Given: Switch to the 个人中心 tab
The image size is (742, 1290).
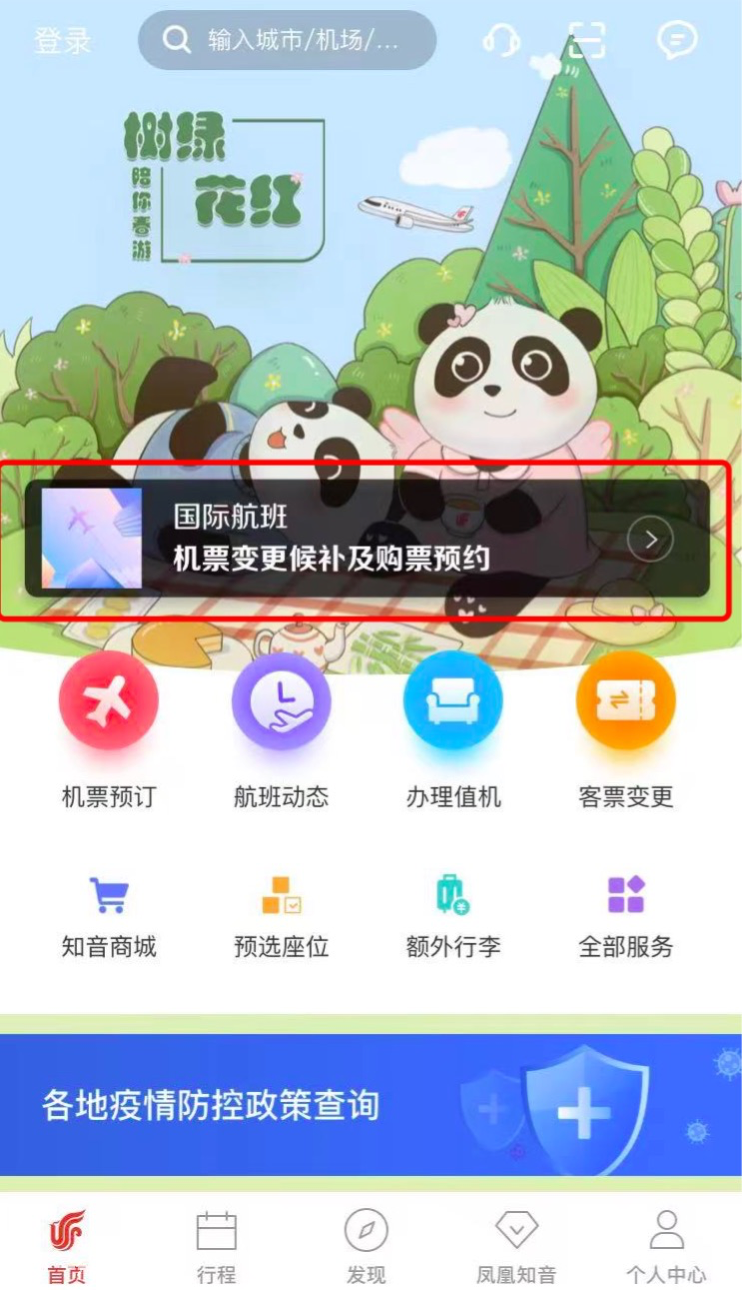Looking at the screenshot, I should [x=666, y=1246].
